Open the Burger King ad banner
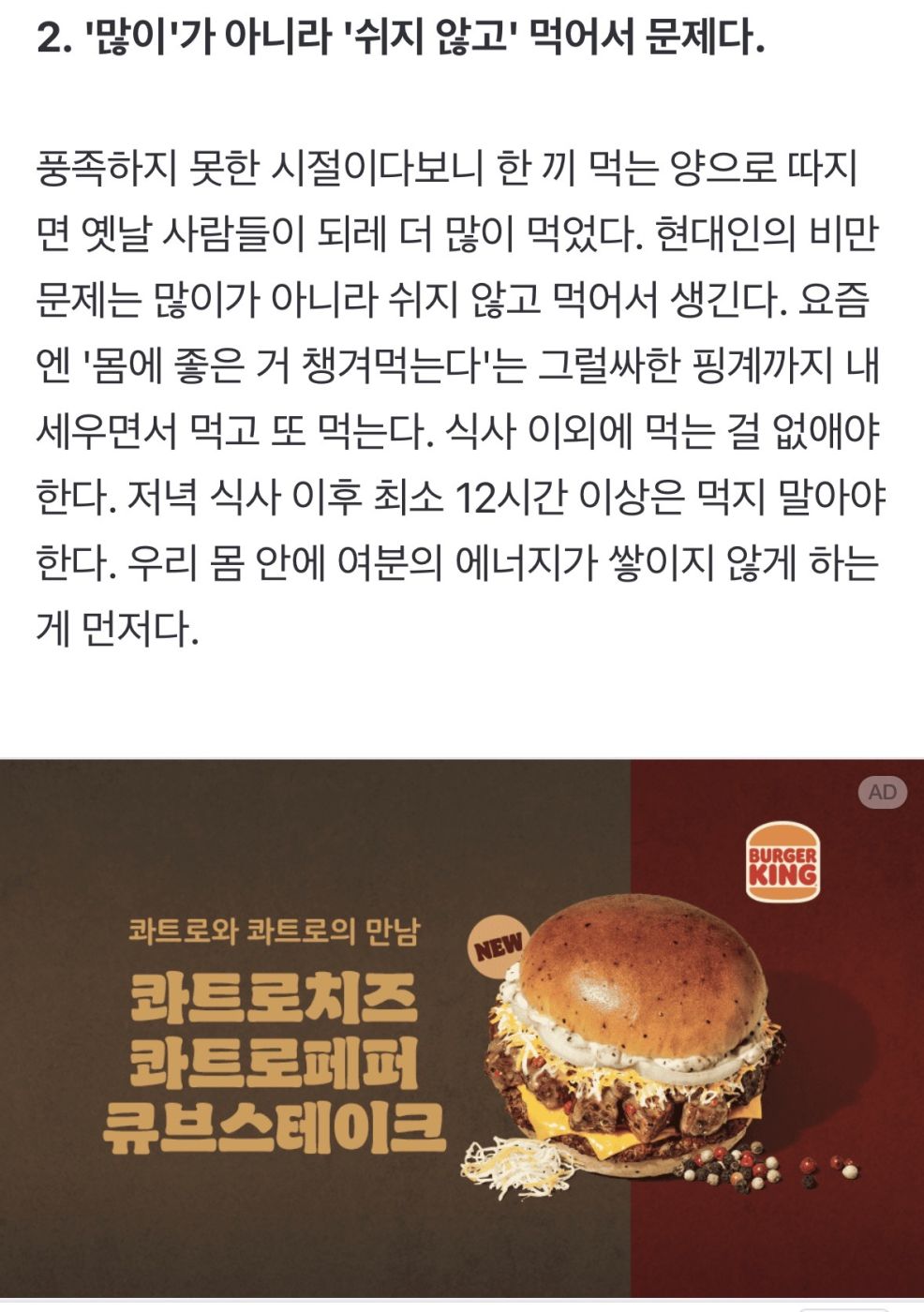Screen dimensions: 924x1312 click(x=461, y=1031)
